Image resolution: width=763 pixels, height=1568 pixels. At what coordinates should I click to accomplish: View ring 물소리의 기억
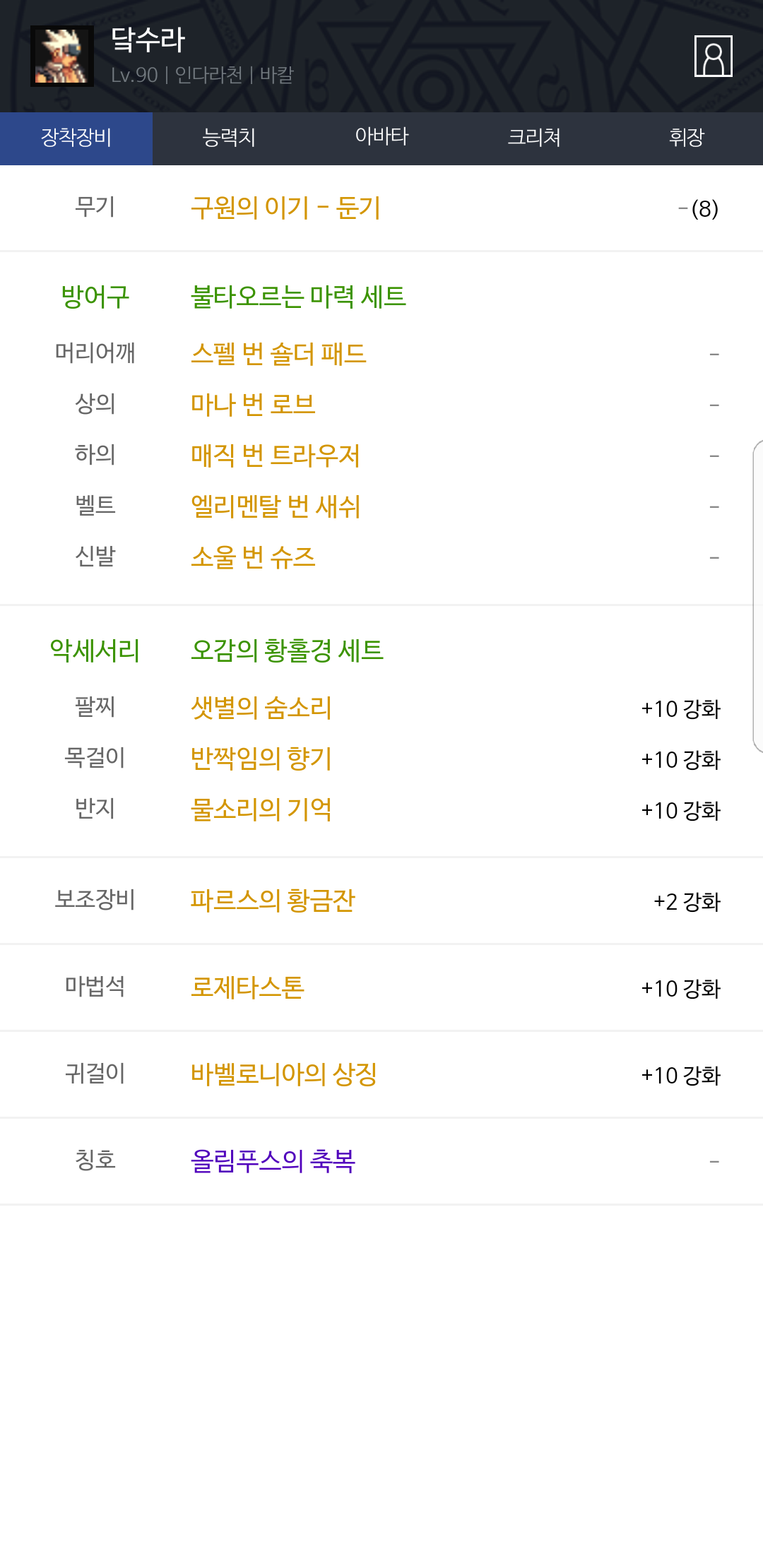pos(261,809)
